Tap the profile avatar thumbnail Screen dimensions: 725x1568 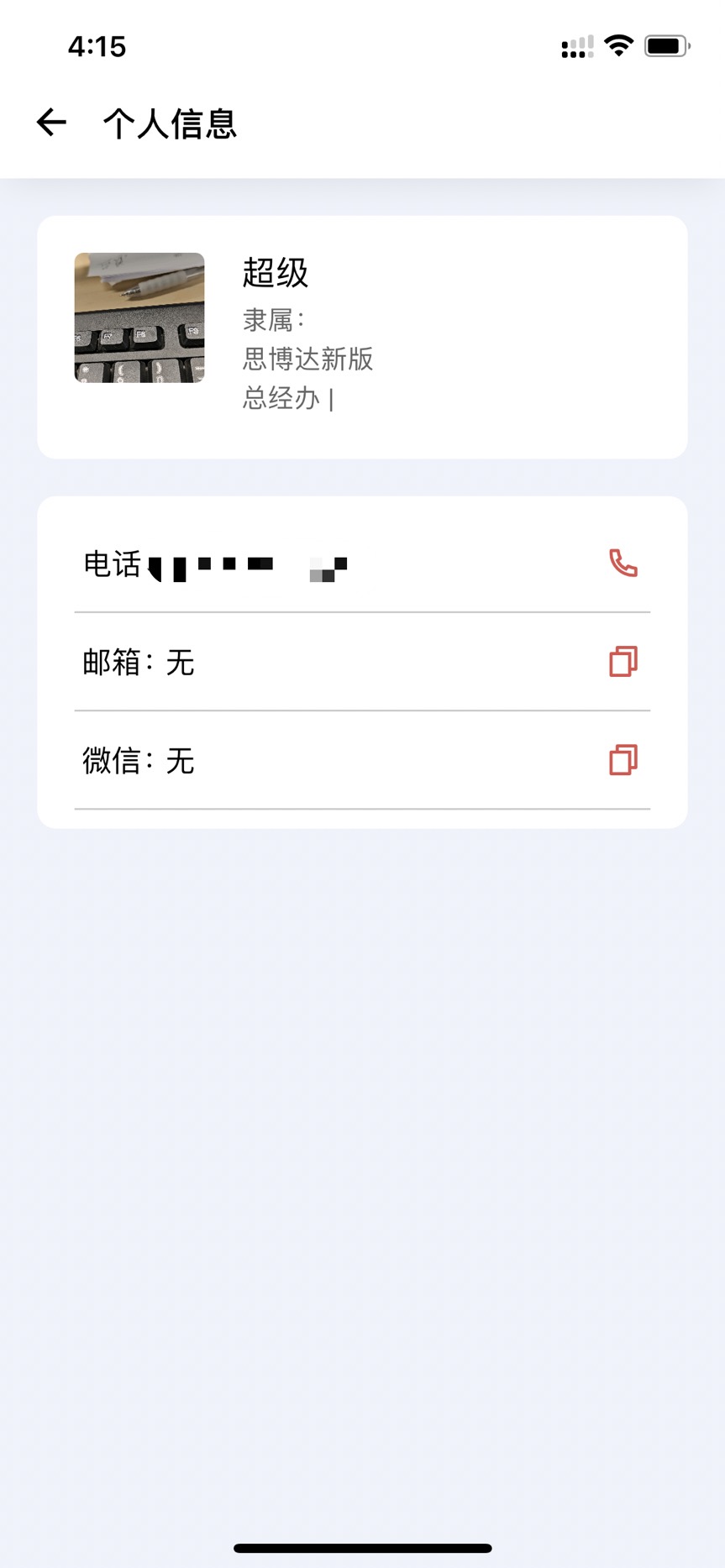click(x=139, y=317)
